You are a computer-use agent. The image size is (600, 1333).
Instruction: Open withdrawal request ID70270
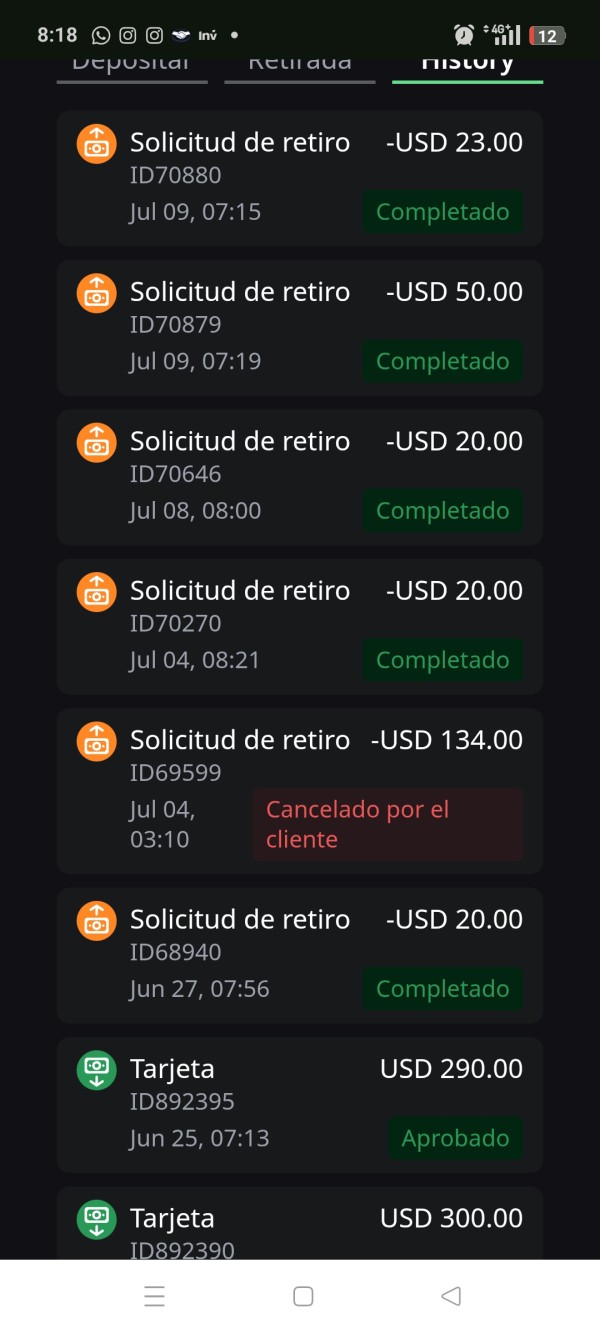coord(300,627)
